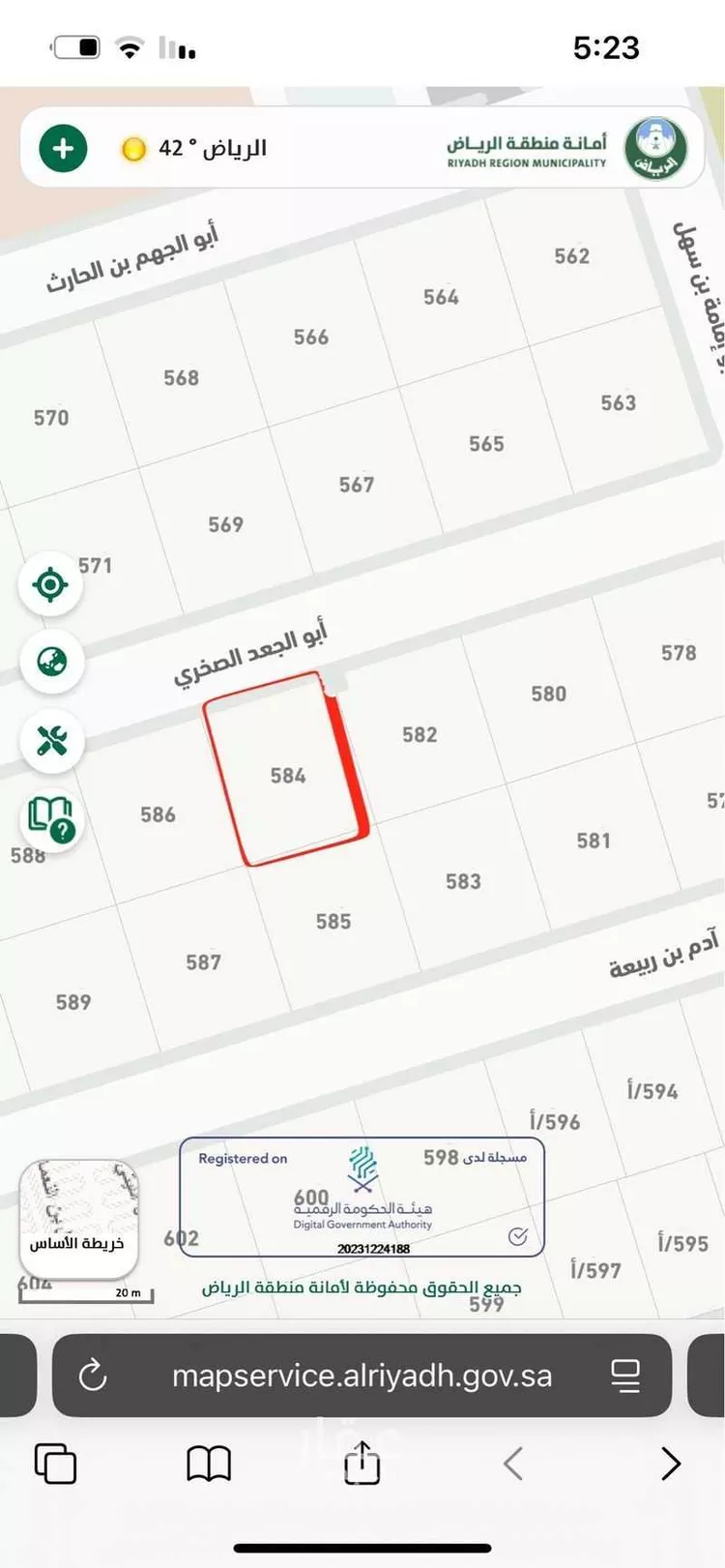The height and width of the screenshot is (1568, 725).
Task: Locate my current position on map
Action: [50, 584]
